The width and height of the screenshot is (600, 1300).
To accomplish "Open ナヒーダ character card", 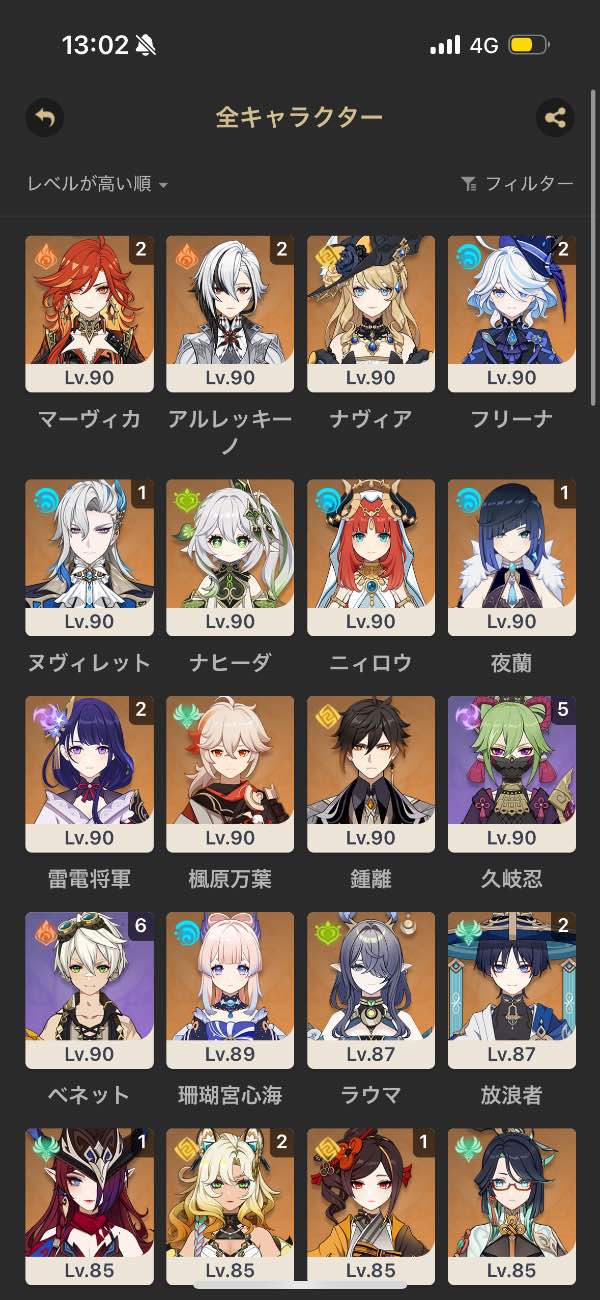I will pos(230,556).
